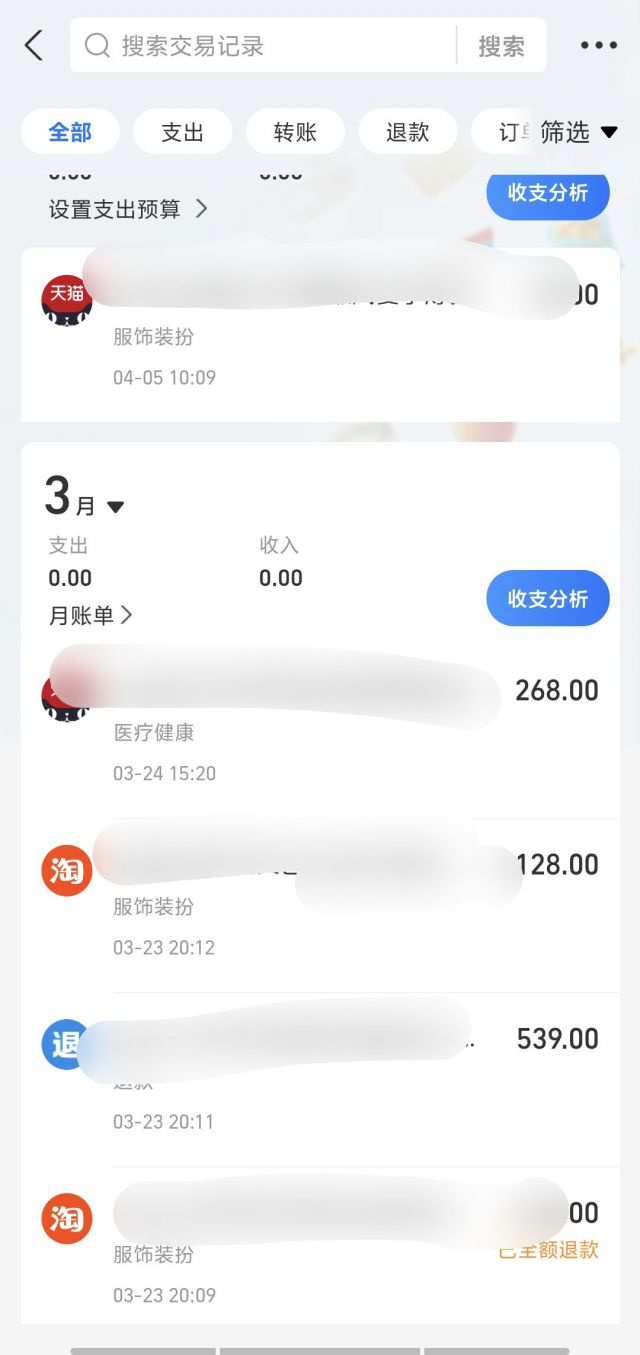This screenshot has width=640, height=1355.
Task: Switch to the 支出 filter chip
Action: 182,131
